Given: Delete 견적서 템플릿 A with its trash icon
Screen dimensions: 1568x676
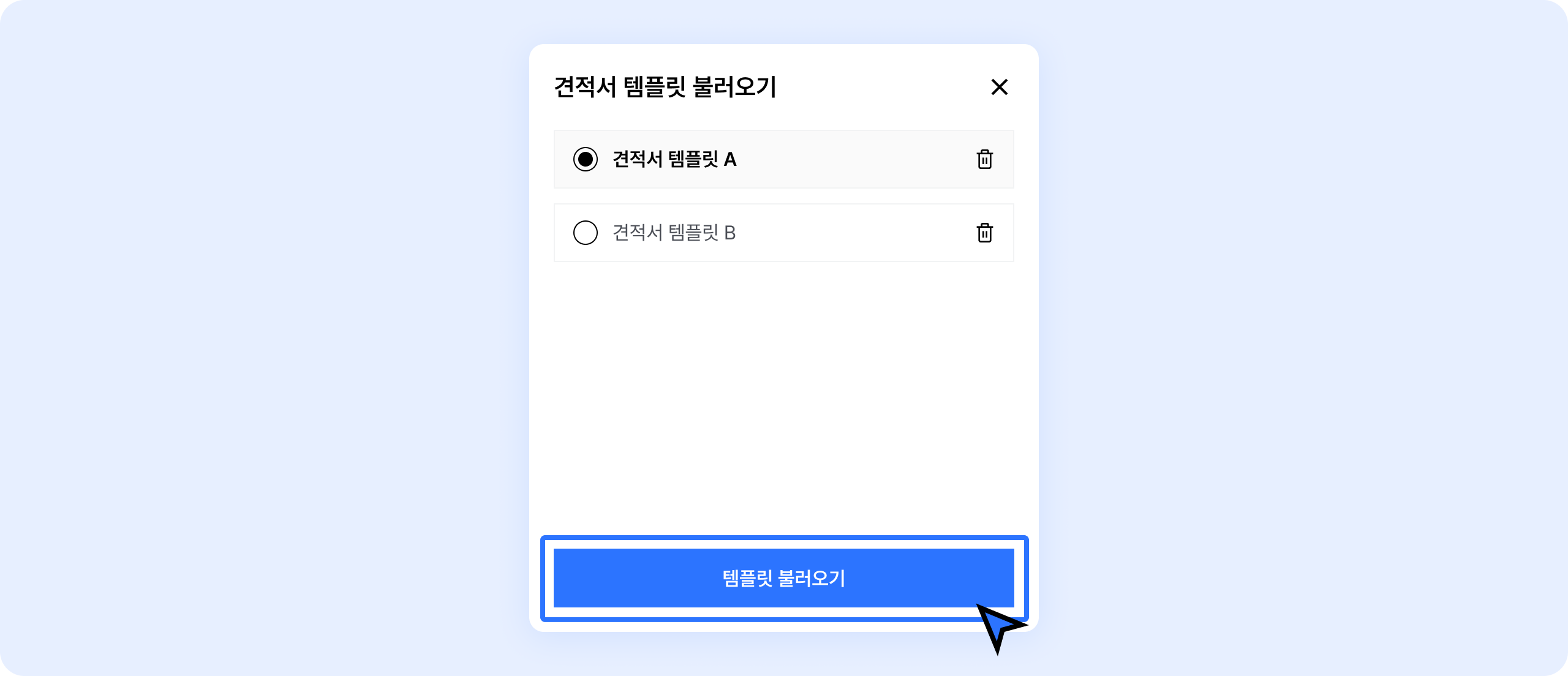Looking at the screenshot, I should pyautogui.click(x=984, y=159).
